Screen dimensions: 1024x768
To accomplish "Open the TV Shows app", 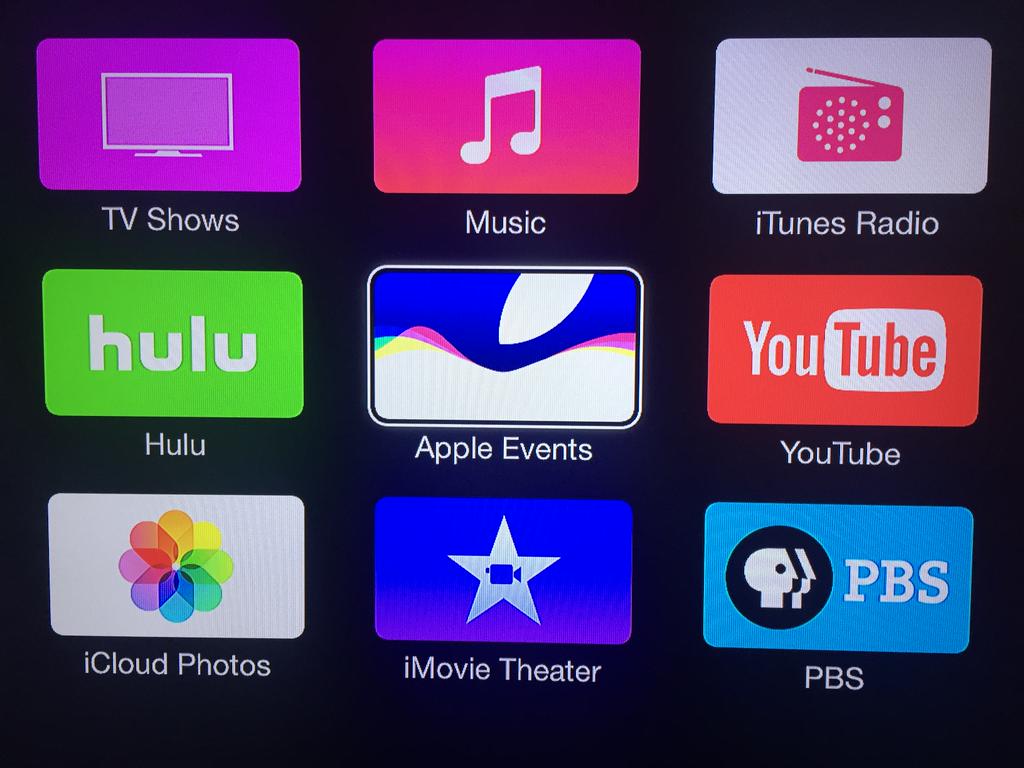I will click(168, 114).
